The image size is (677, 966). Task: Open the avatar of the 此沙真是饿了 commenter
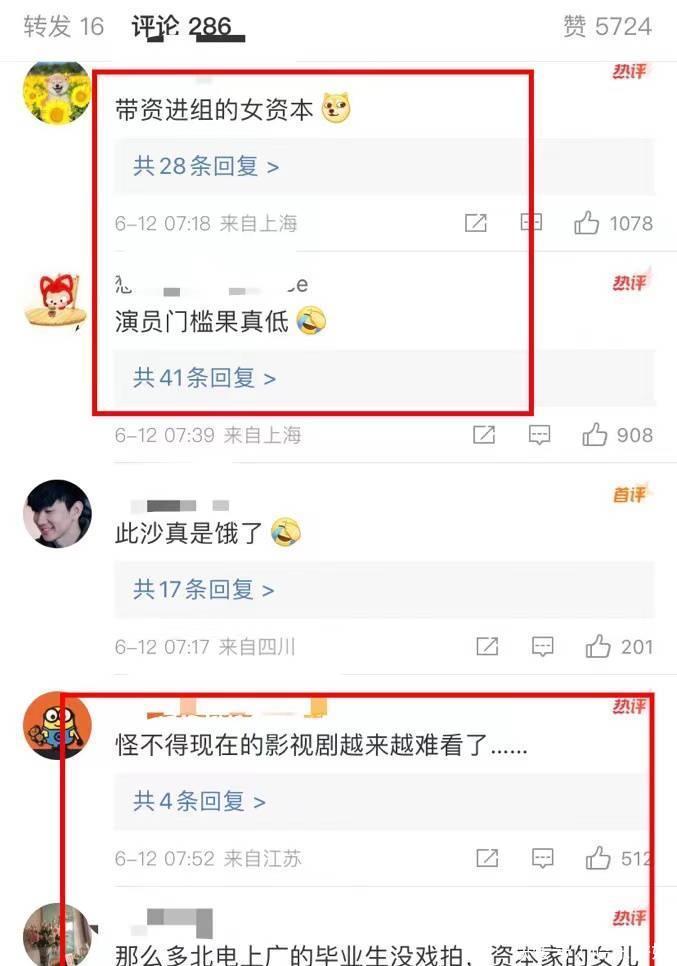point(57,513)
